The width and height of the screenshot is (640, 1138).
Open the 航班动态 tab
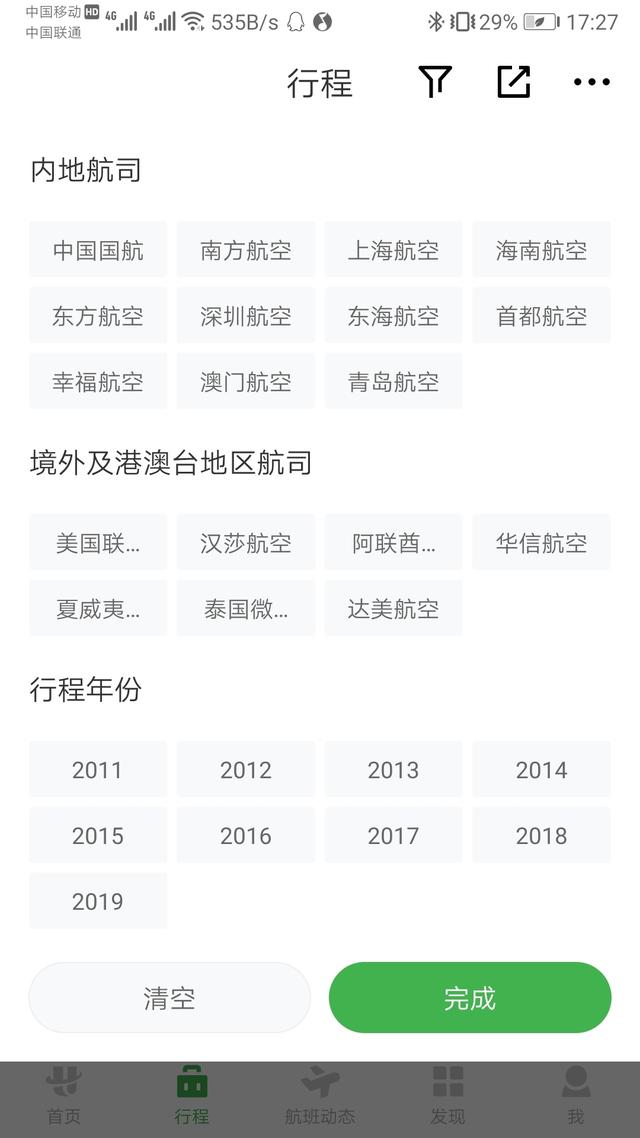320,1097
